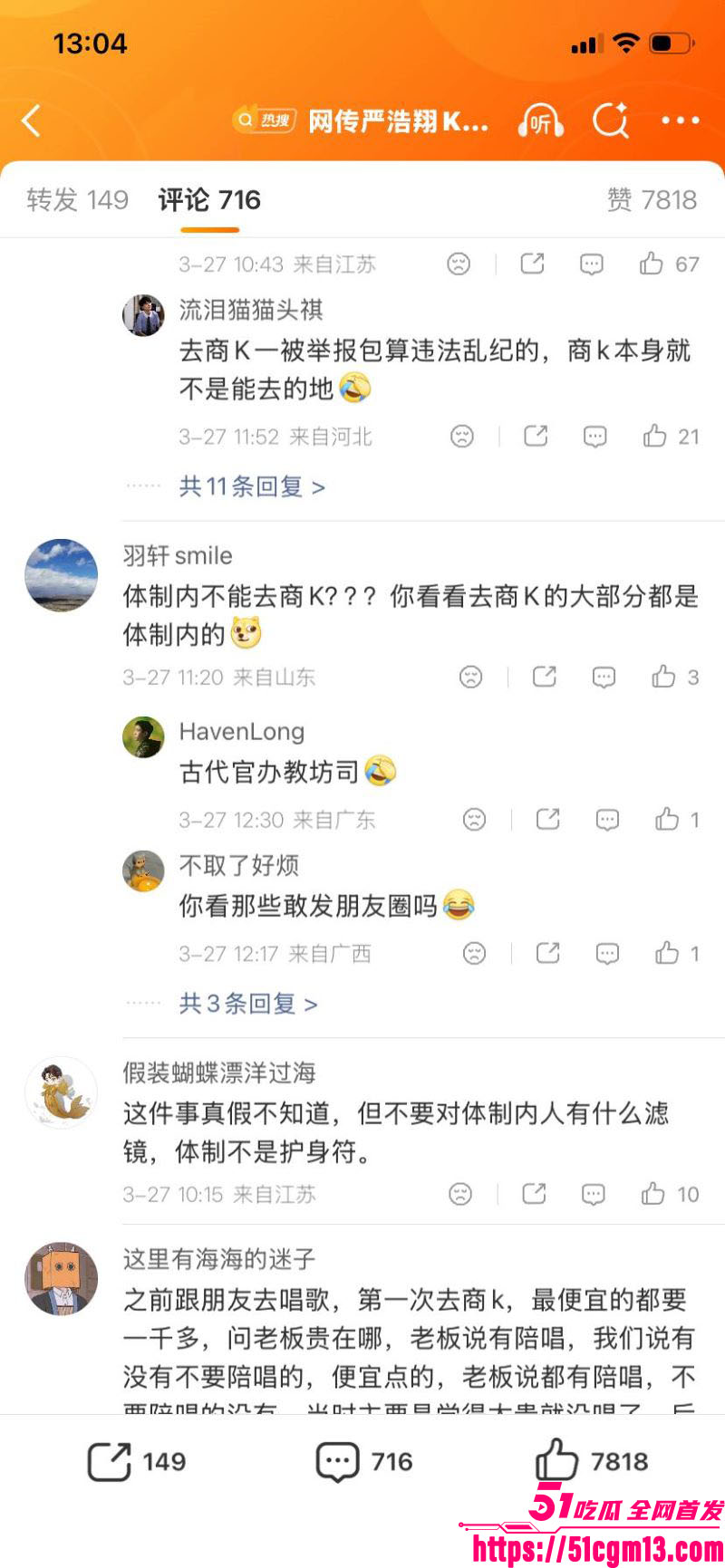The height and width of the screenshot is (1568, 725).
Task: Tap the hot search badge beside the title
Action: point(264,120)
